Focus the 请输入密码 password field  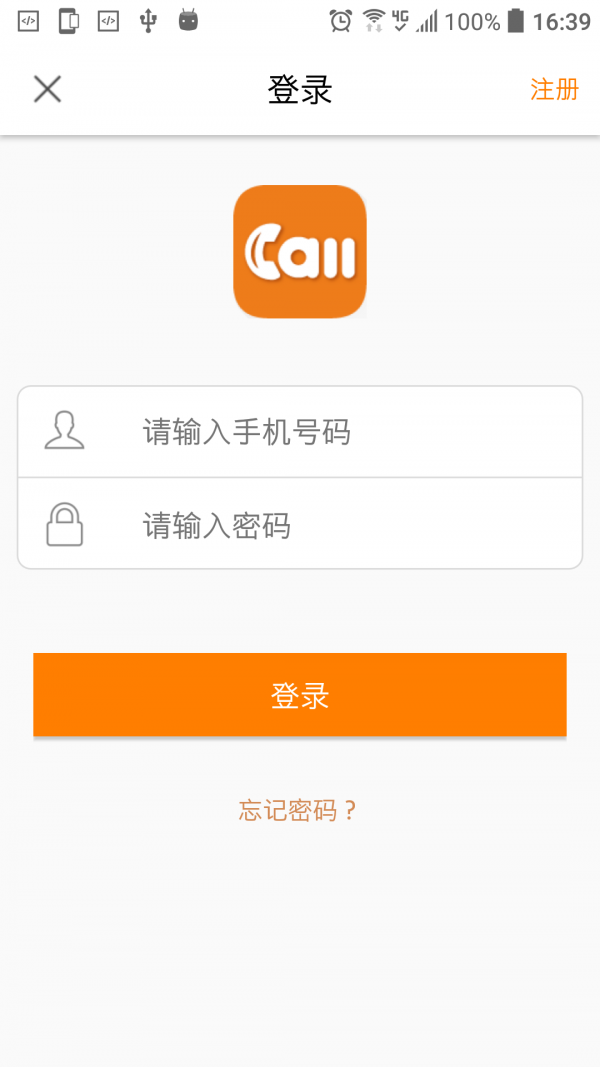[x=299, y=524]
